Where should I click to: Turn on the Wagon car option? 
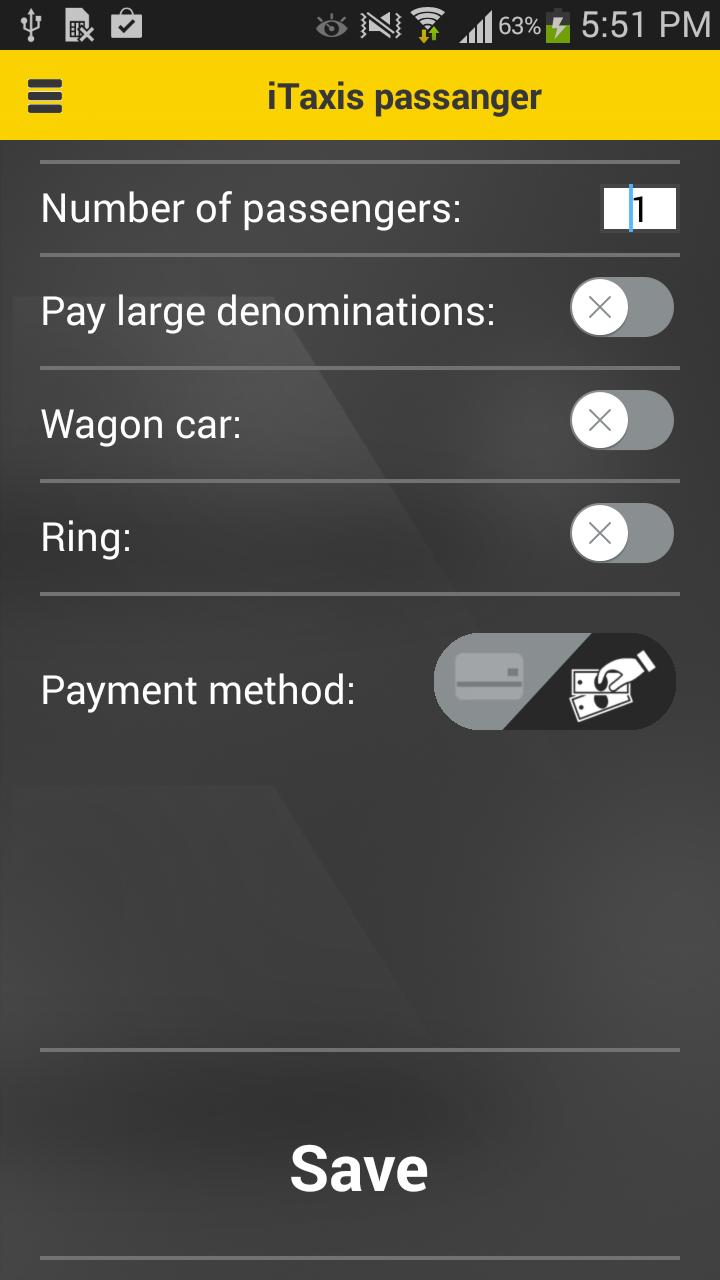click(621, 421)
